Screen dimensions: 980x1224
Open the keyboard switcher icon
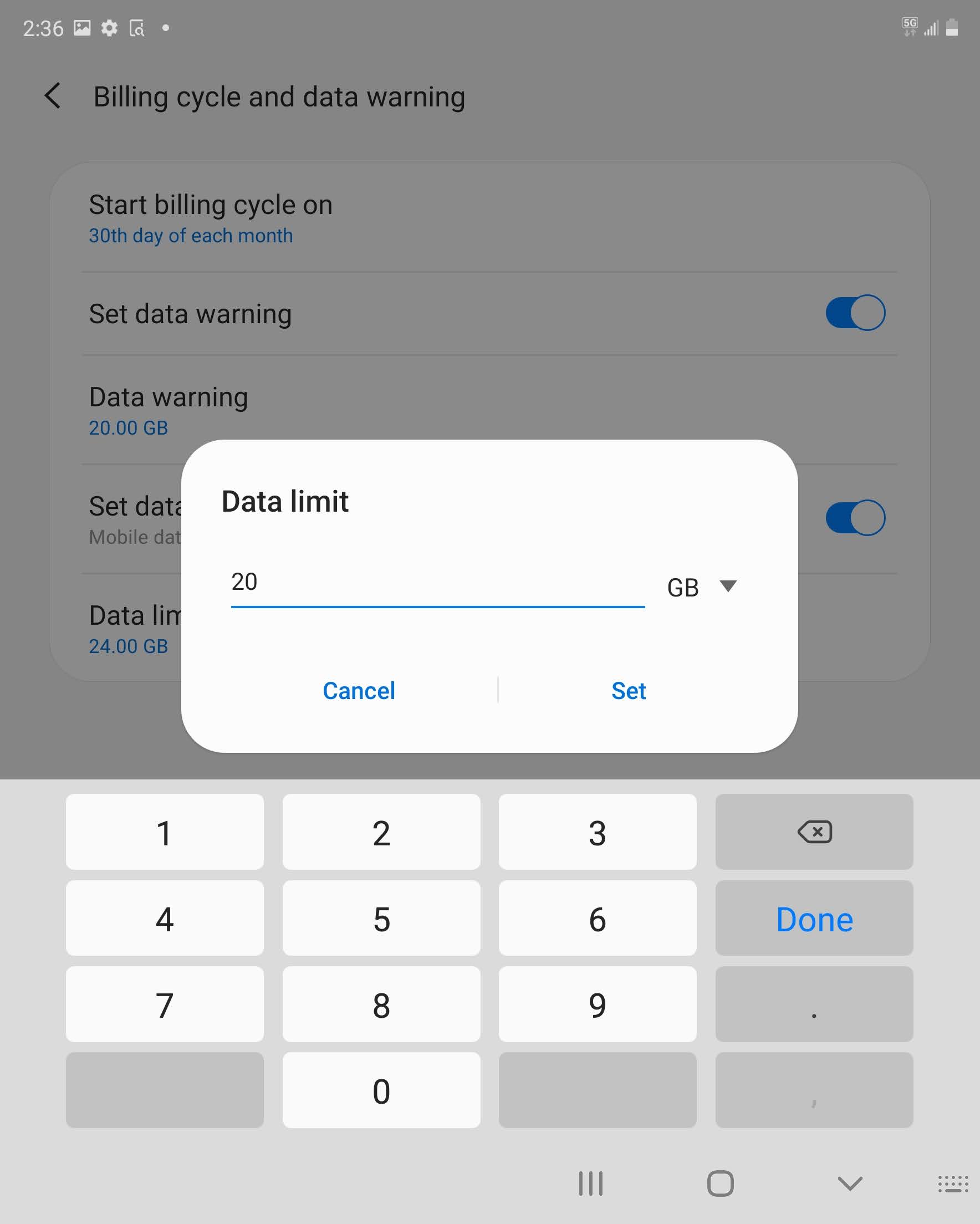pyautogui.click(x=952, y=1183)
